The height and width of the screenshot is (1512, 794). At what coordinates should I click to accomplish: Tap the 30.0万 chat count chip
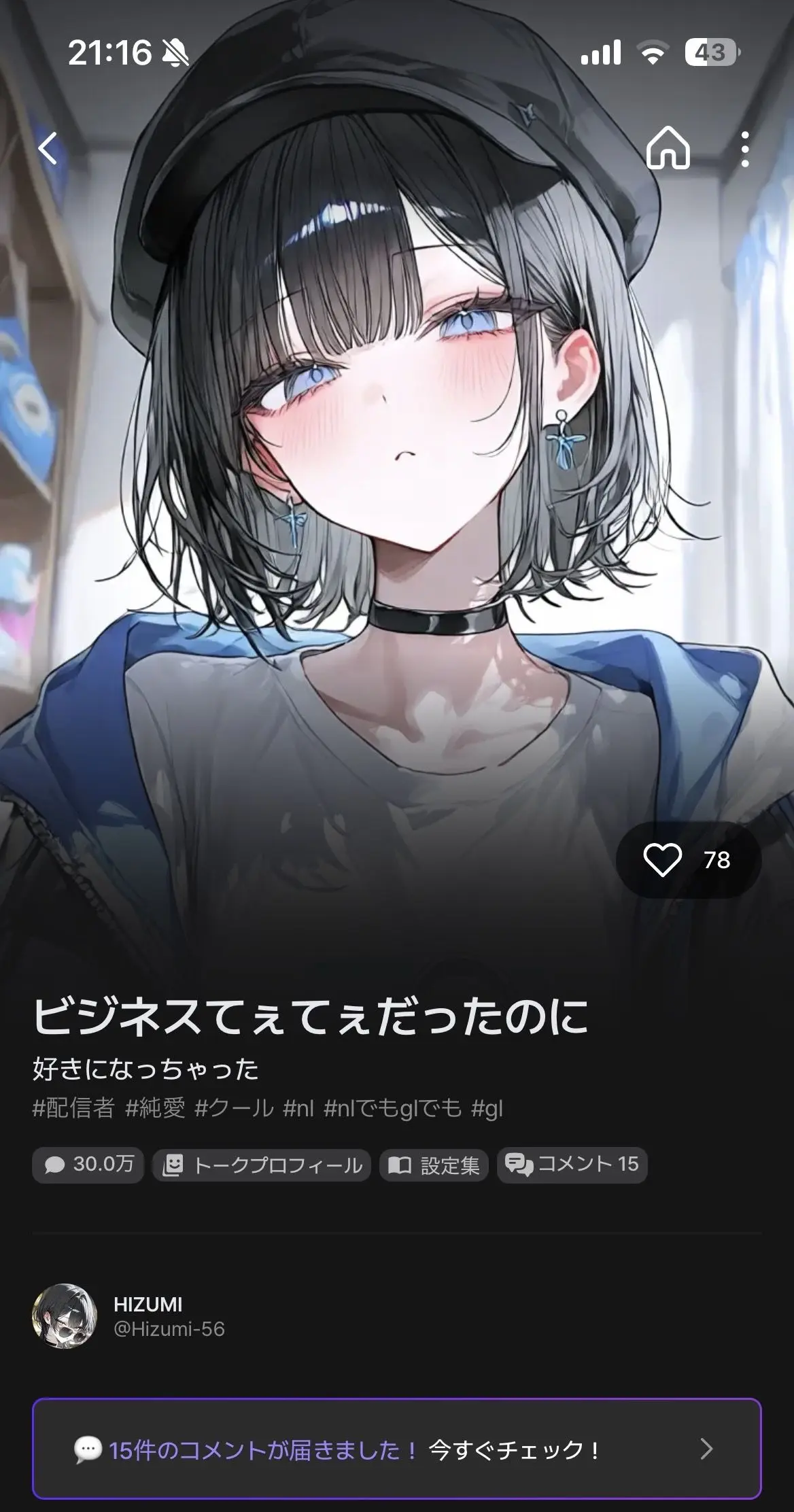point(88,1165)
